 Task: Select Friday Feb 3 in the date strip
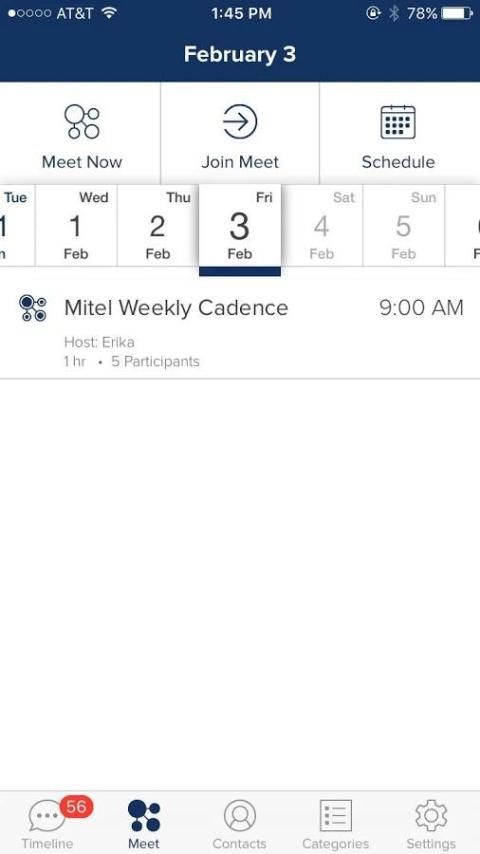pos(240,227)
